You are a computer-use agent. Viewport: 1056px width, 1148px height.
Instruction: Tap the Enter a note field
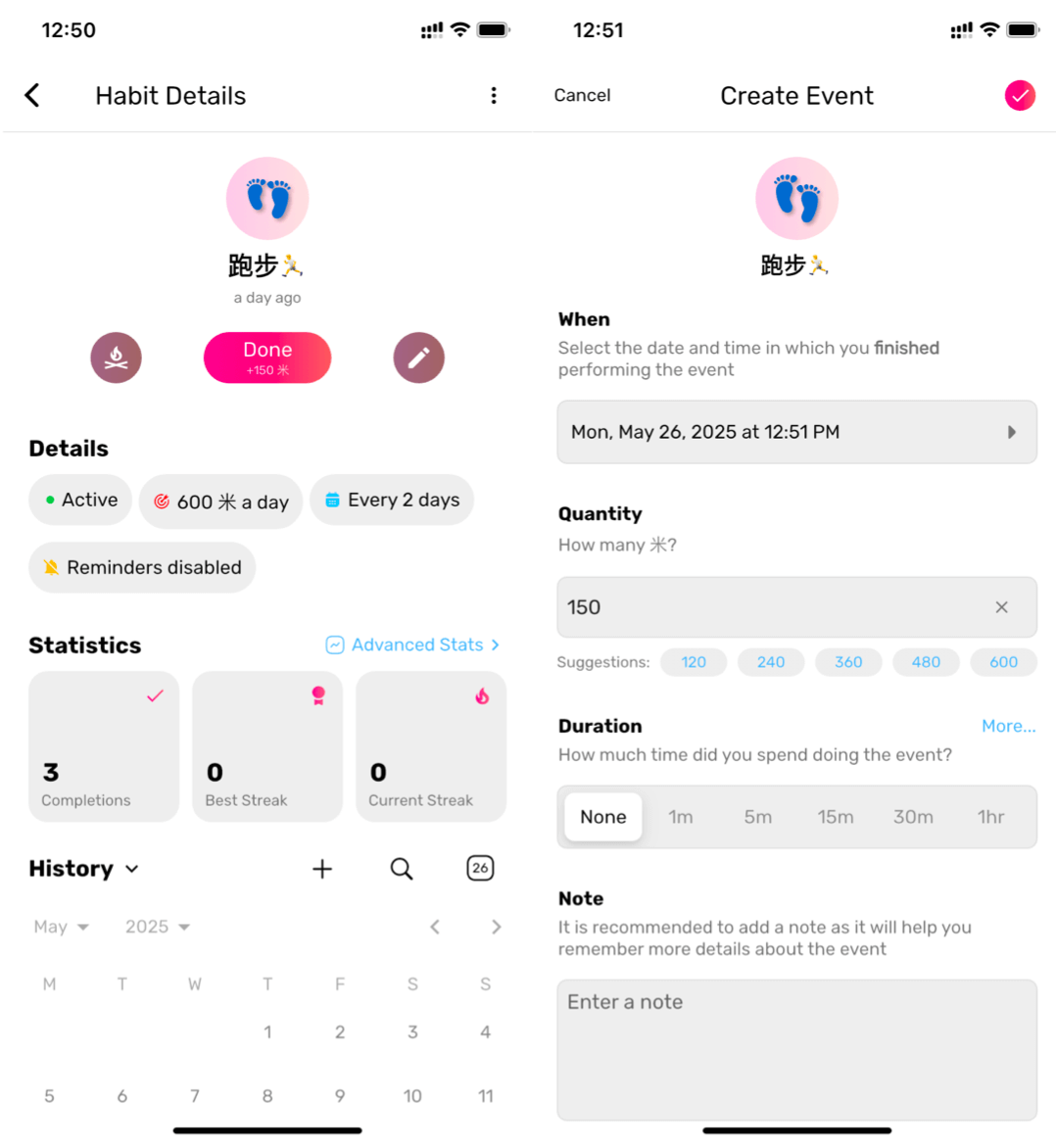[796, 1048]
